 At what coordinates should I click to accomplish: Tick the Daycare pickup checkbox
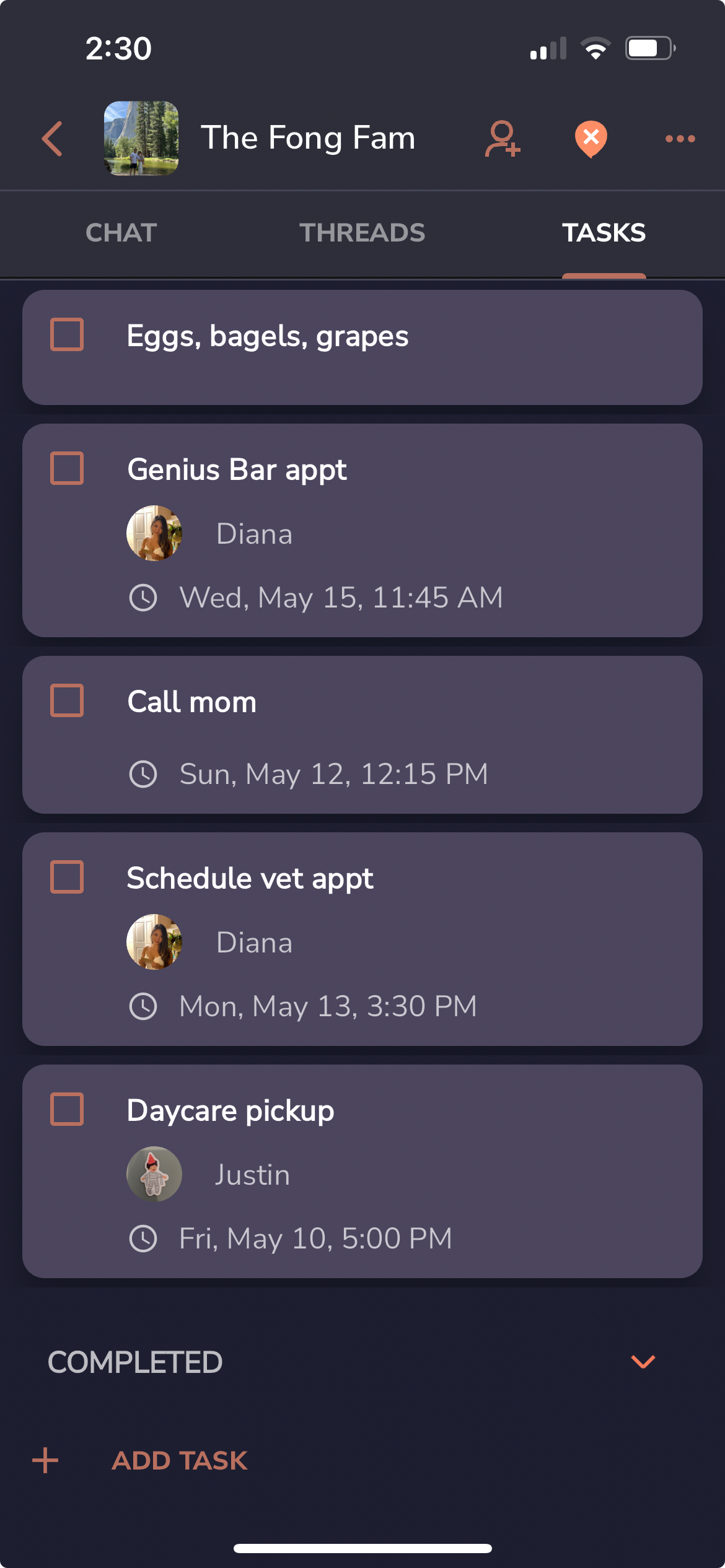pos(67,1109)
